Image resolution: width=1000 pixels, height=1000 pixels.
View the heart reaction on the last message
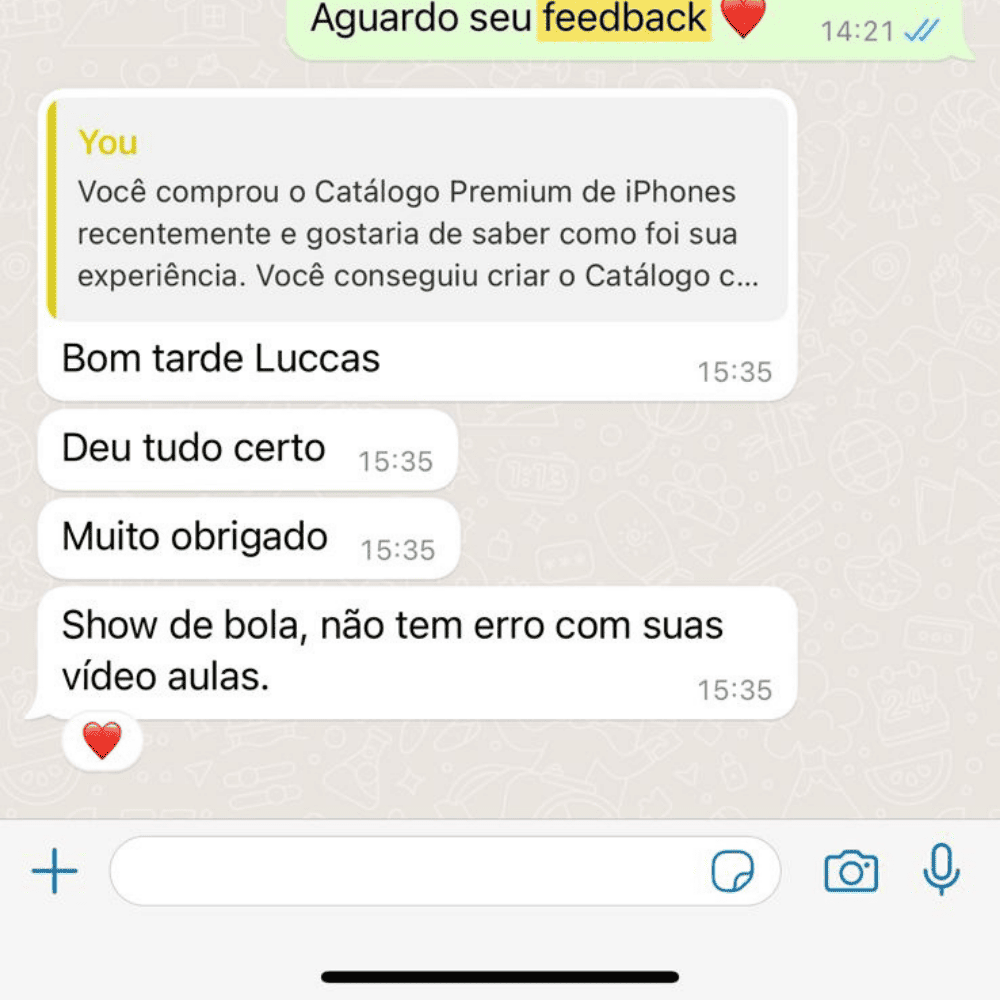click(102, 742)
